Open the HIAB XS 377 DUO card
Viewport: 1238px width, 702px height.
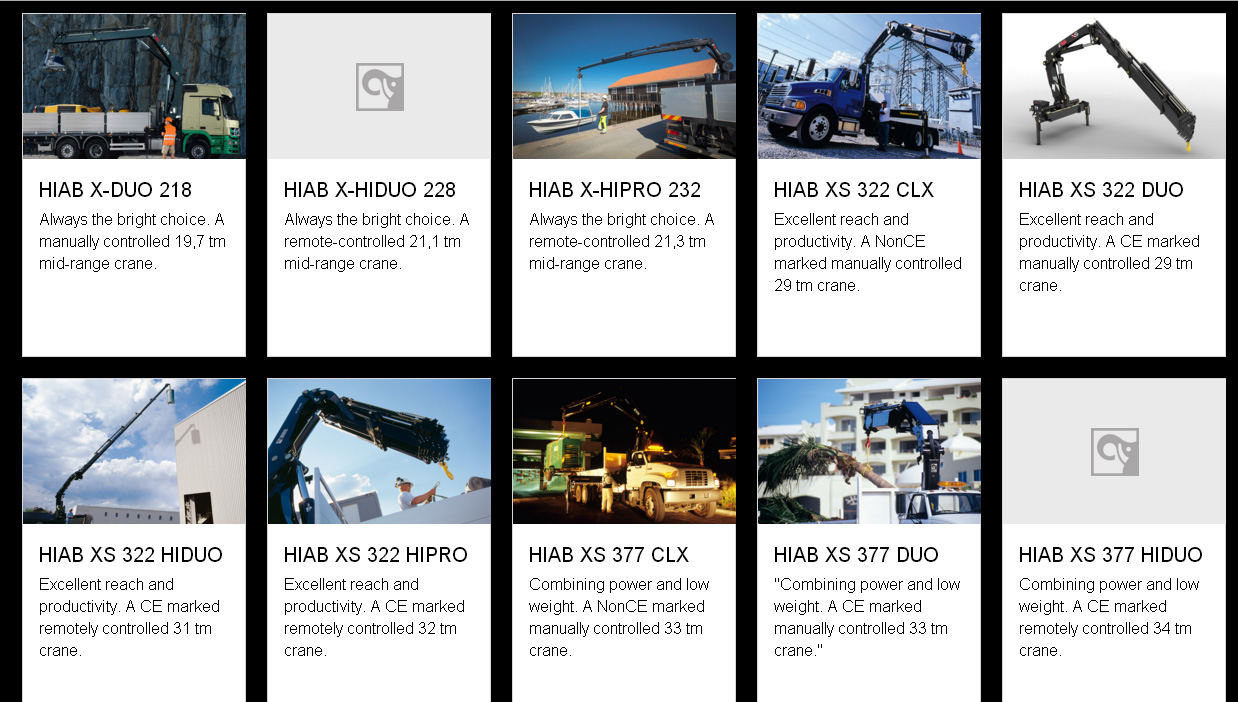coord(855,554)
